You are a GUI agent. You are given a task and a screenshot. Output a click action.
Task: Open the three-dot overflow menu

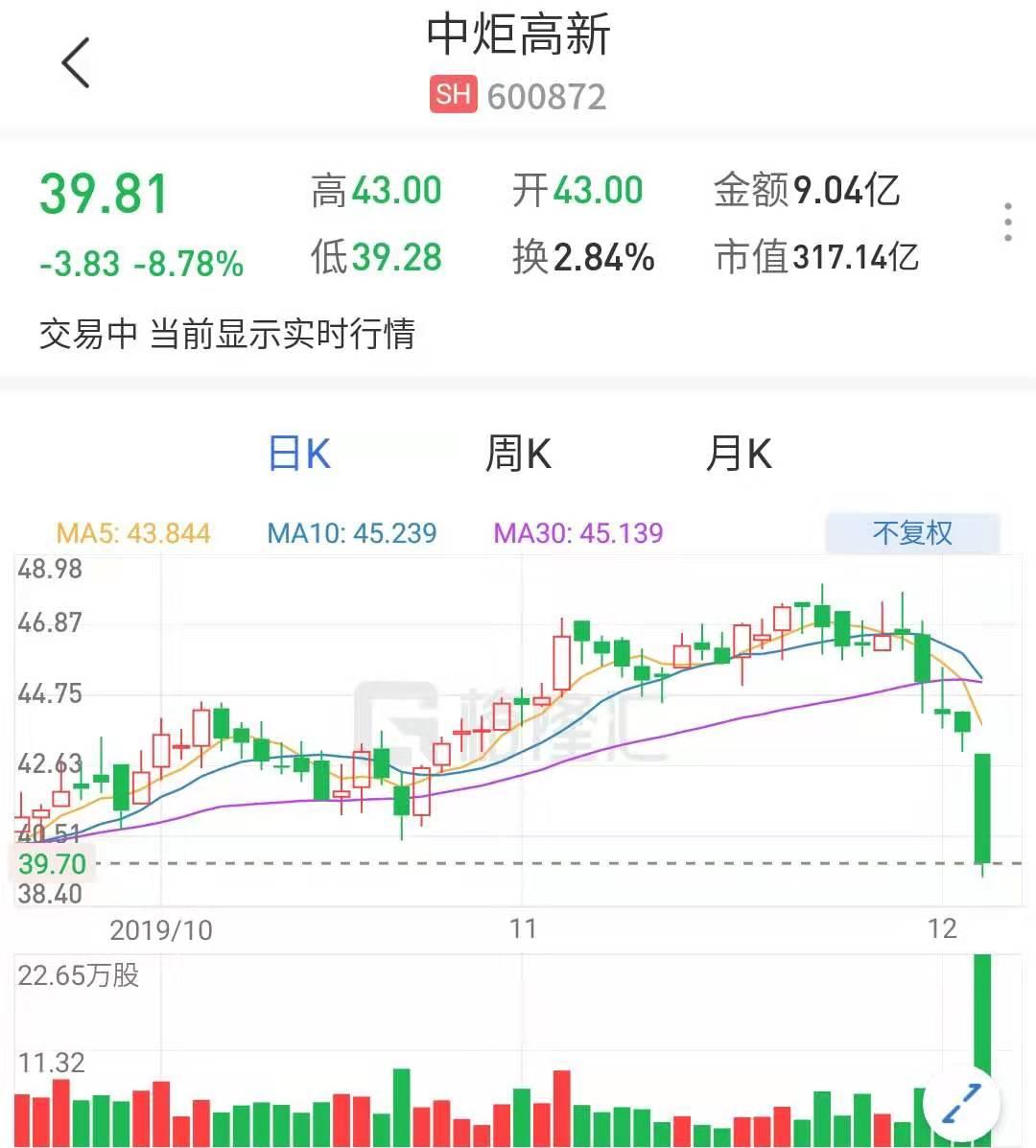[1007, 222]
